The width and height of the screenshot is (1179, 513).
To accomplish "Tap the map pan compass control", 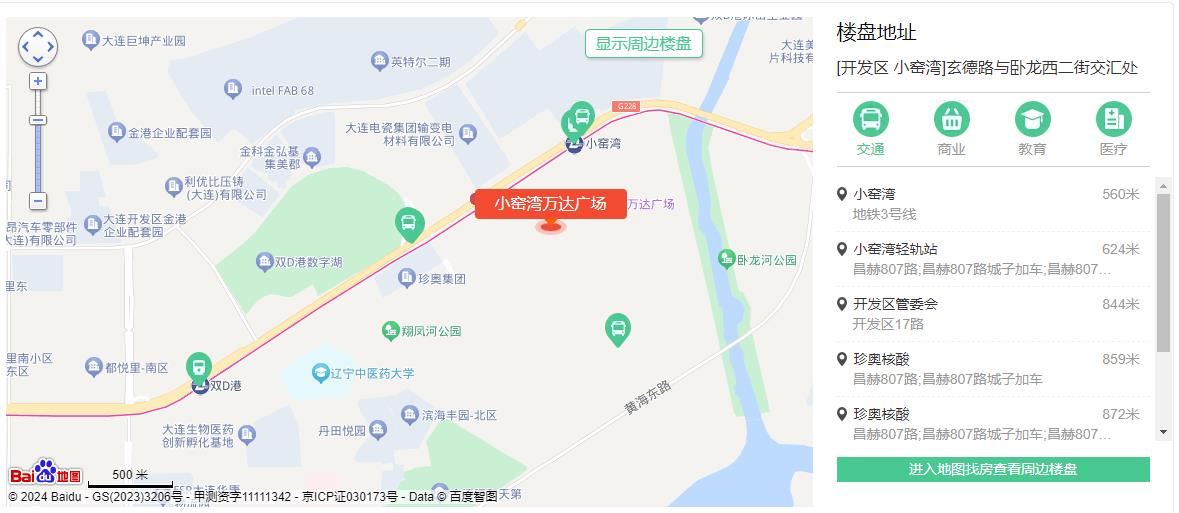I will [x=38, y=46].
